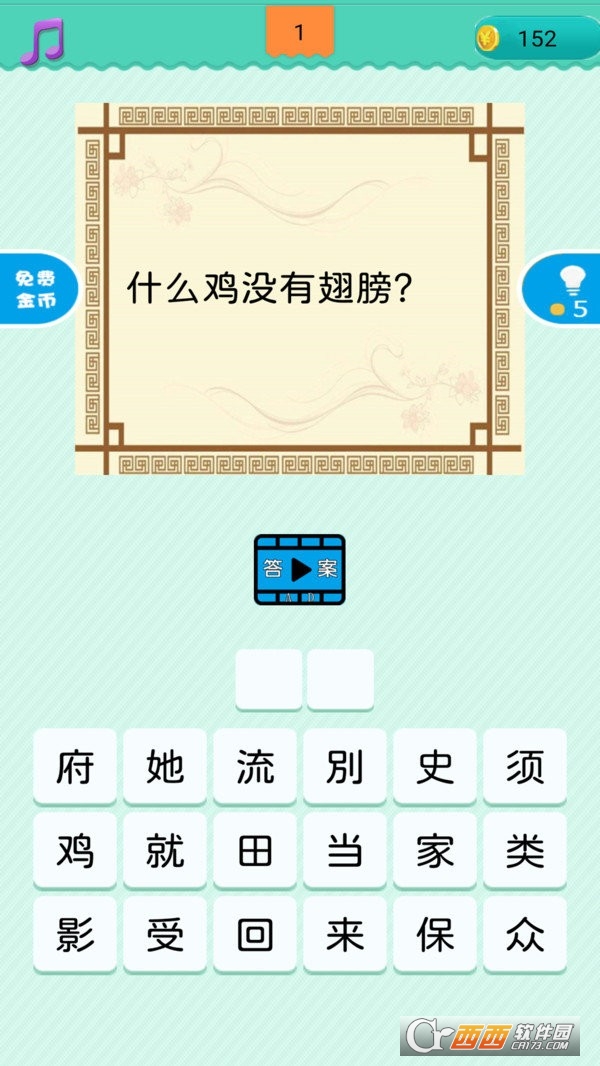
Task: Select the character 田
Action: 255,851
